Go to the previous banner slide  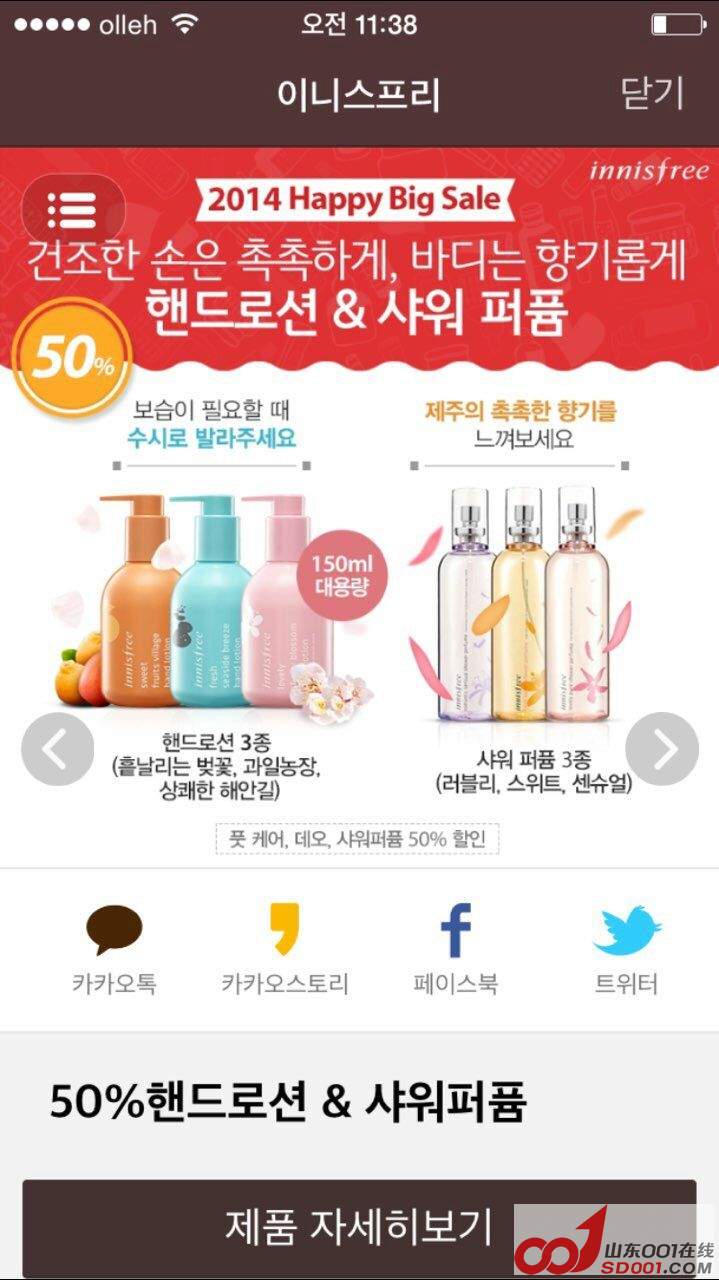point(57,749)
